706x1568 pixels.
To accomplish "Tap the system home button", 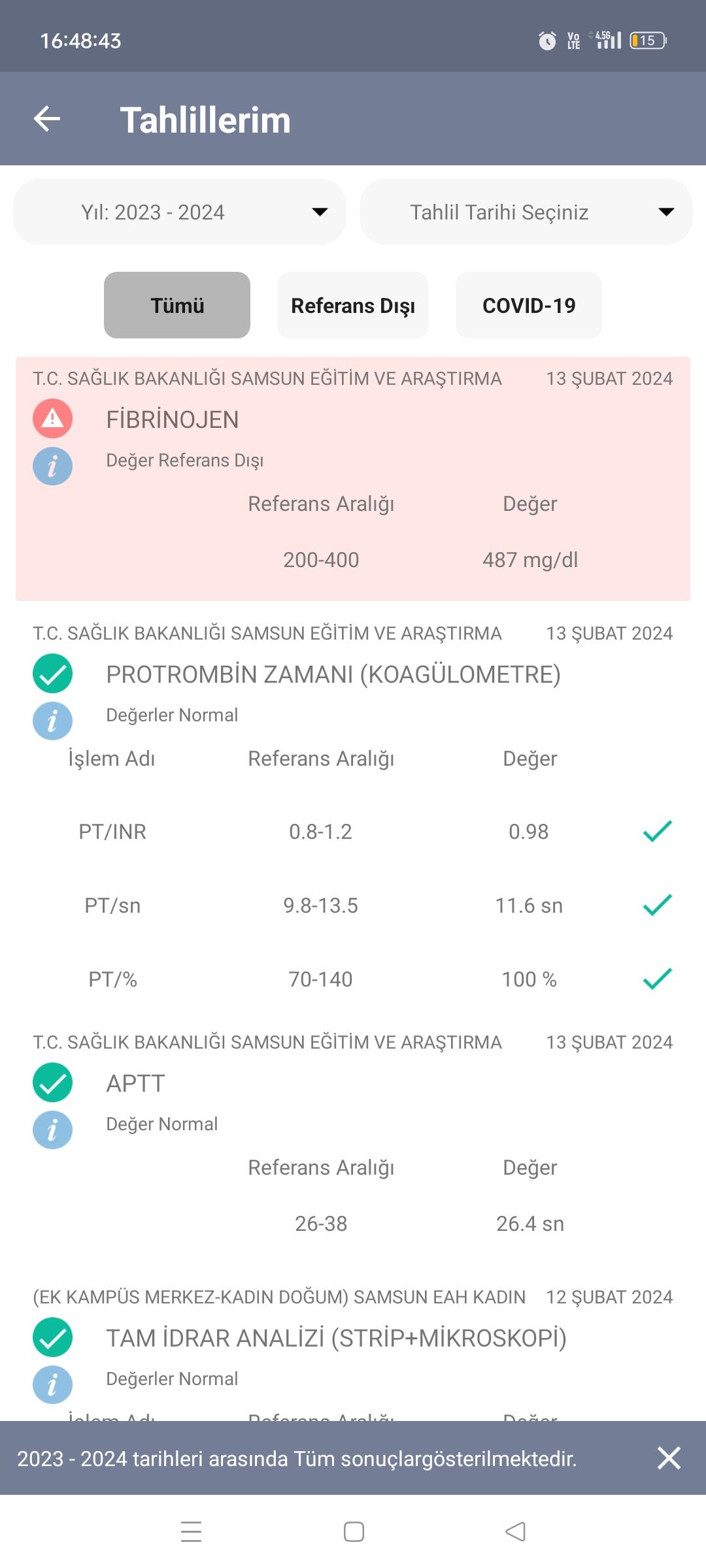I will pos(354,1531).
